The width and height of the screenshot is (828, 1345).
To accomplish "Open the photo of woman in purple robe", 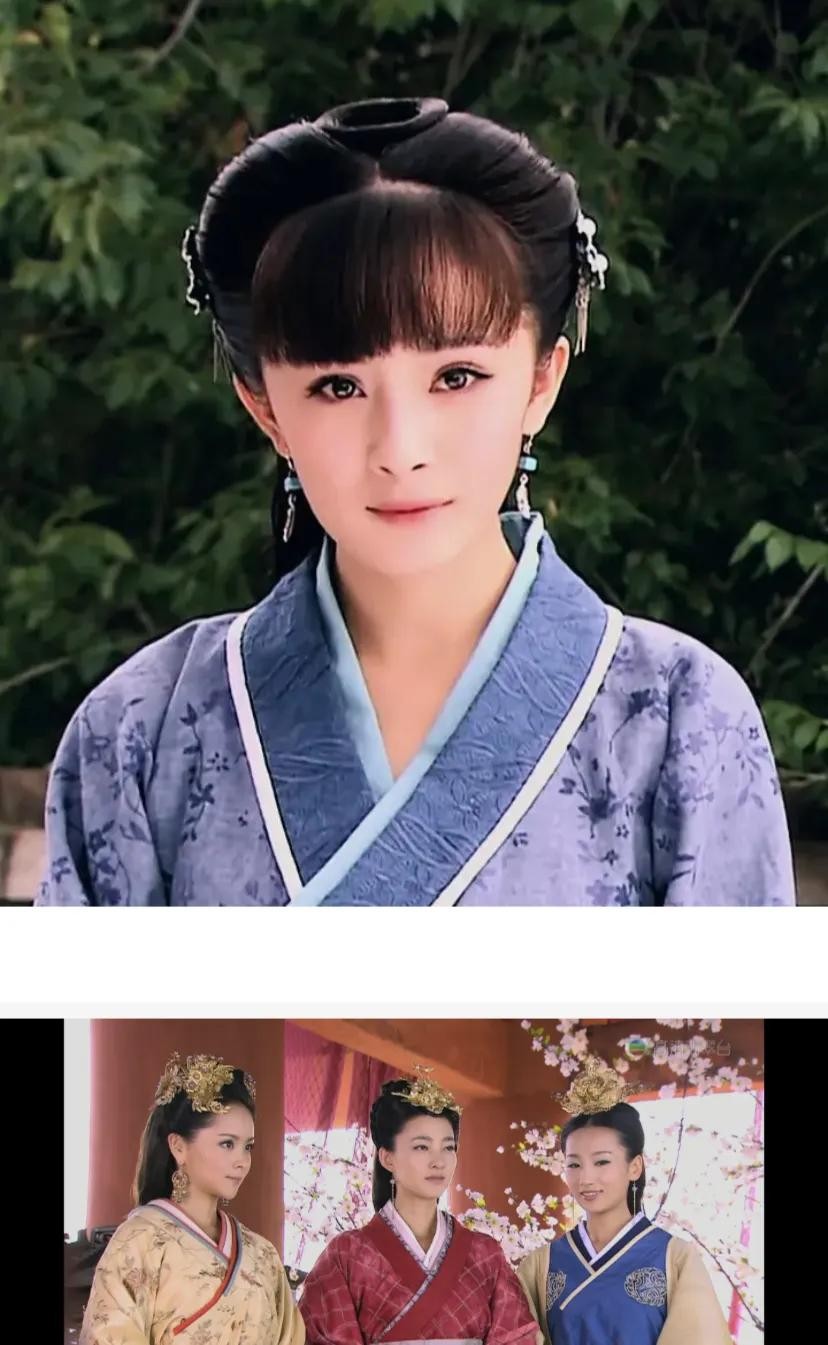I will (x=414, y=452).
